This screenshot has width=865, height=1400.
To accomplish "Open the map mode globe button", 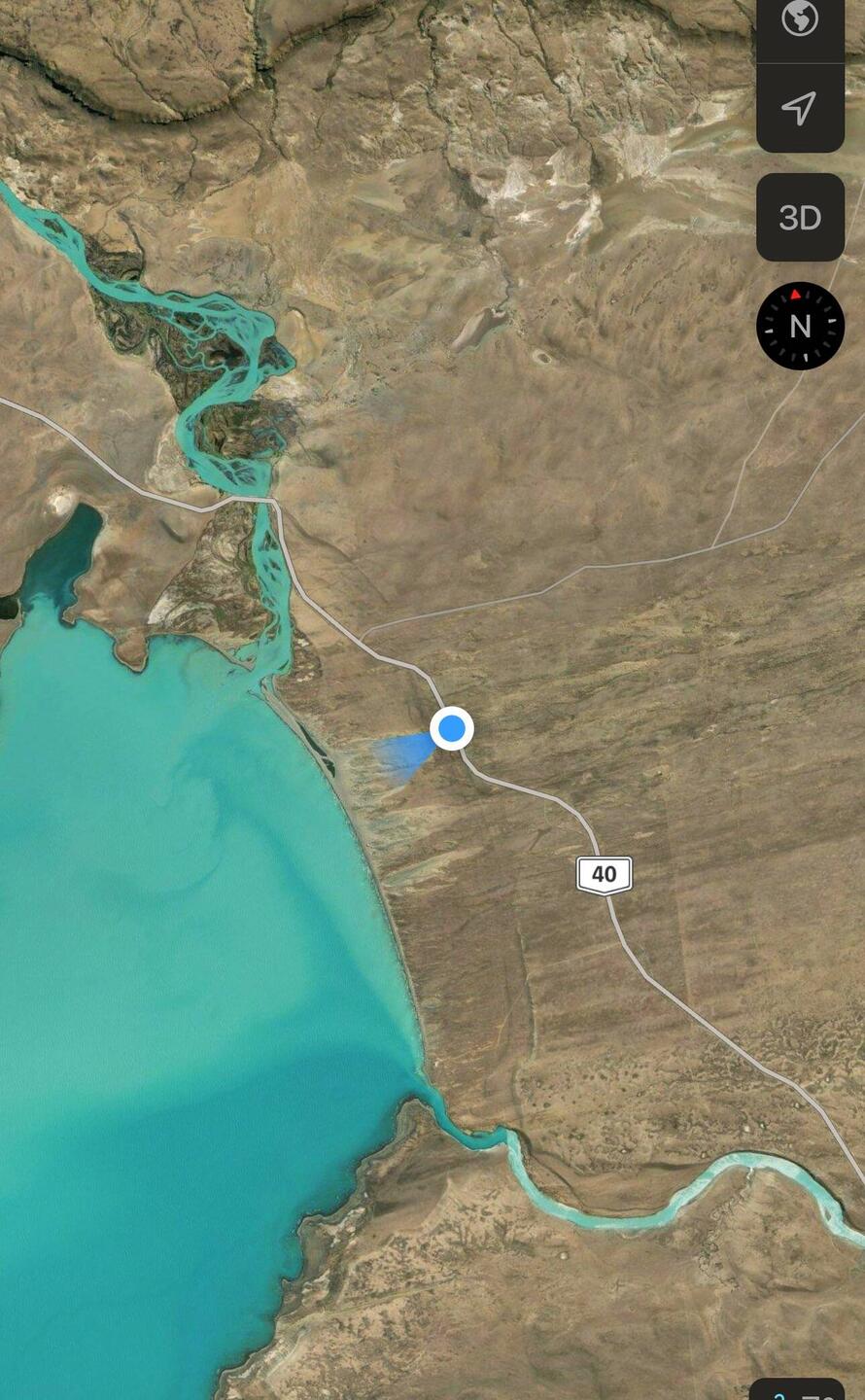I will click(800, 19).
